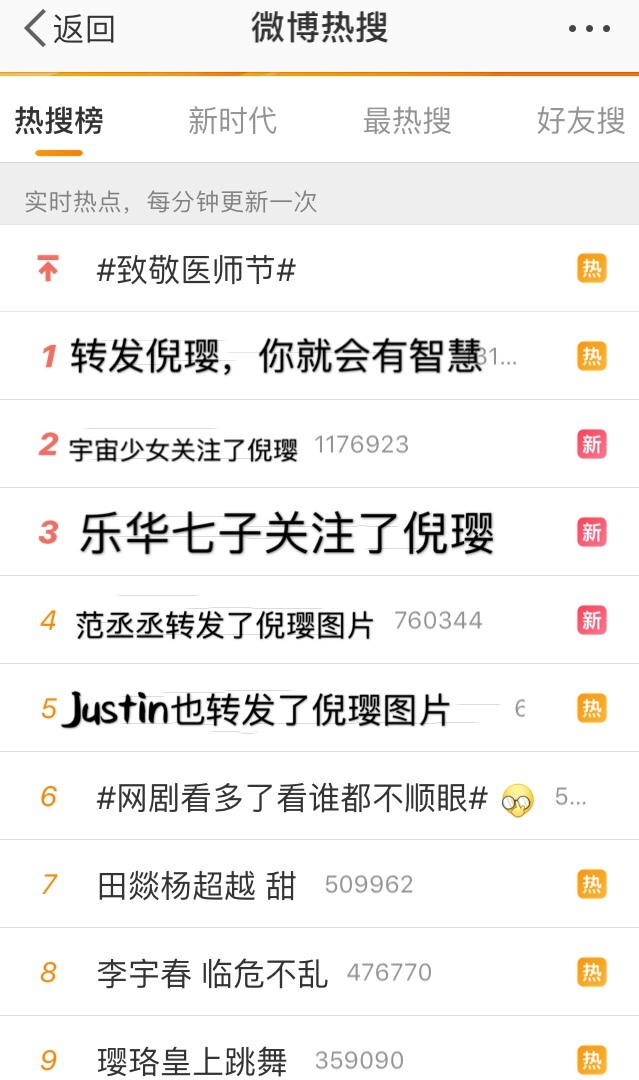Open hot search 宇宙少女关注了倪璎

click(320, 444)
